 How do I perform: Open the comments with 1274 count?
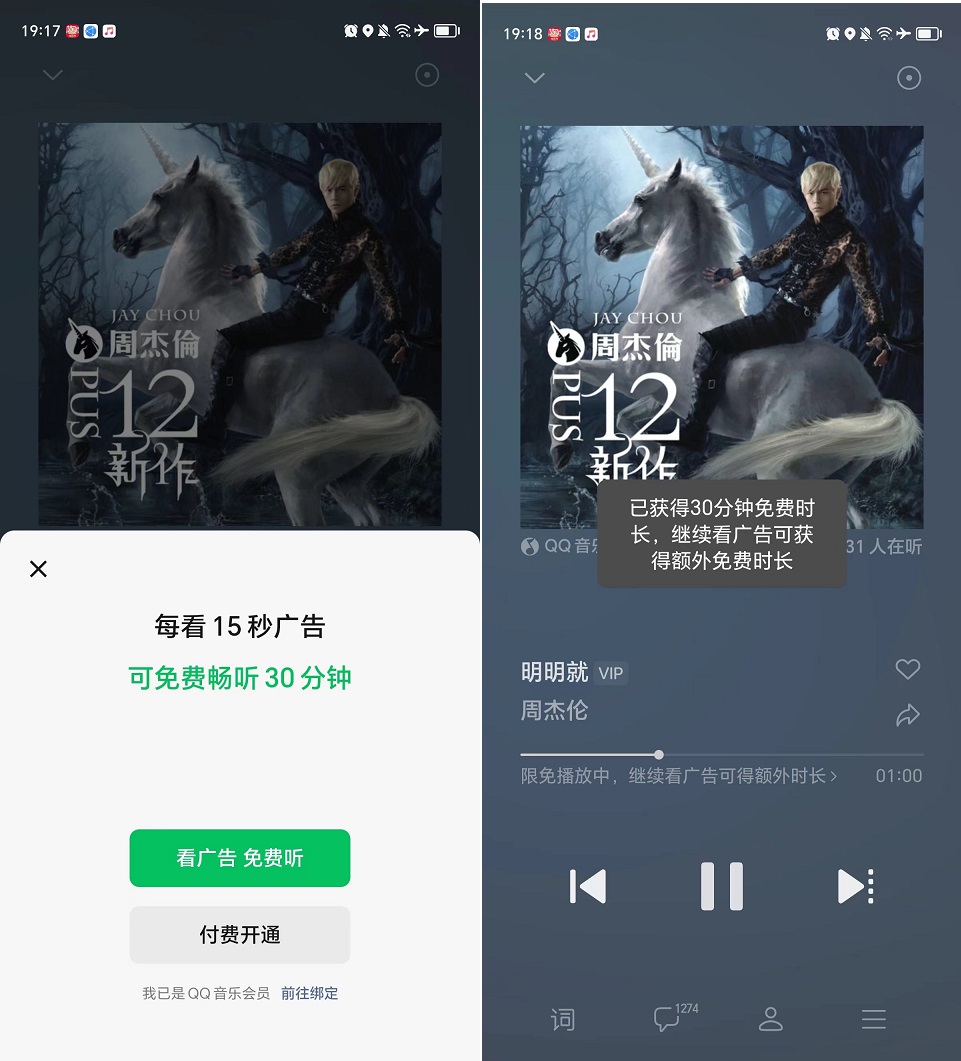coord(668,1019)
